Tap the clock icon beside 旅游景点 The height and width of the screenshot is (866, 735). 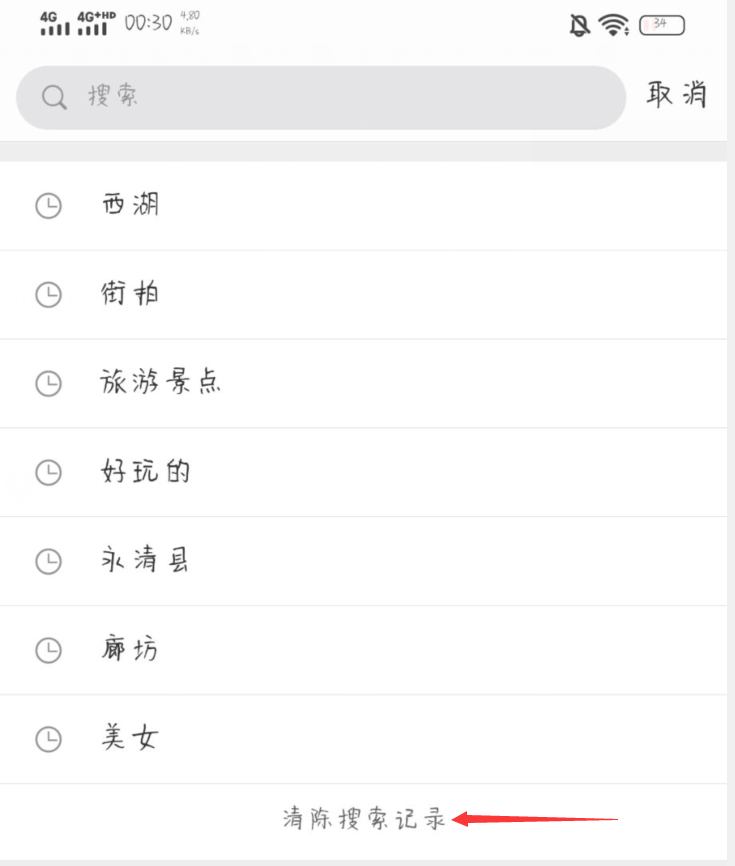coord(48,384)
